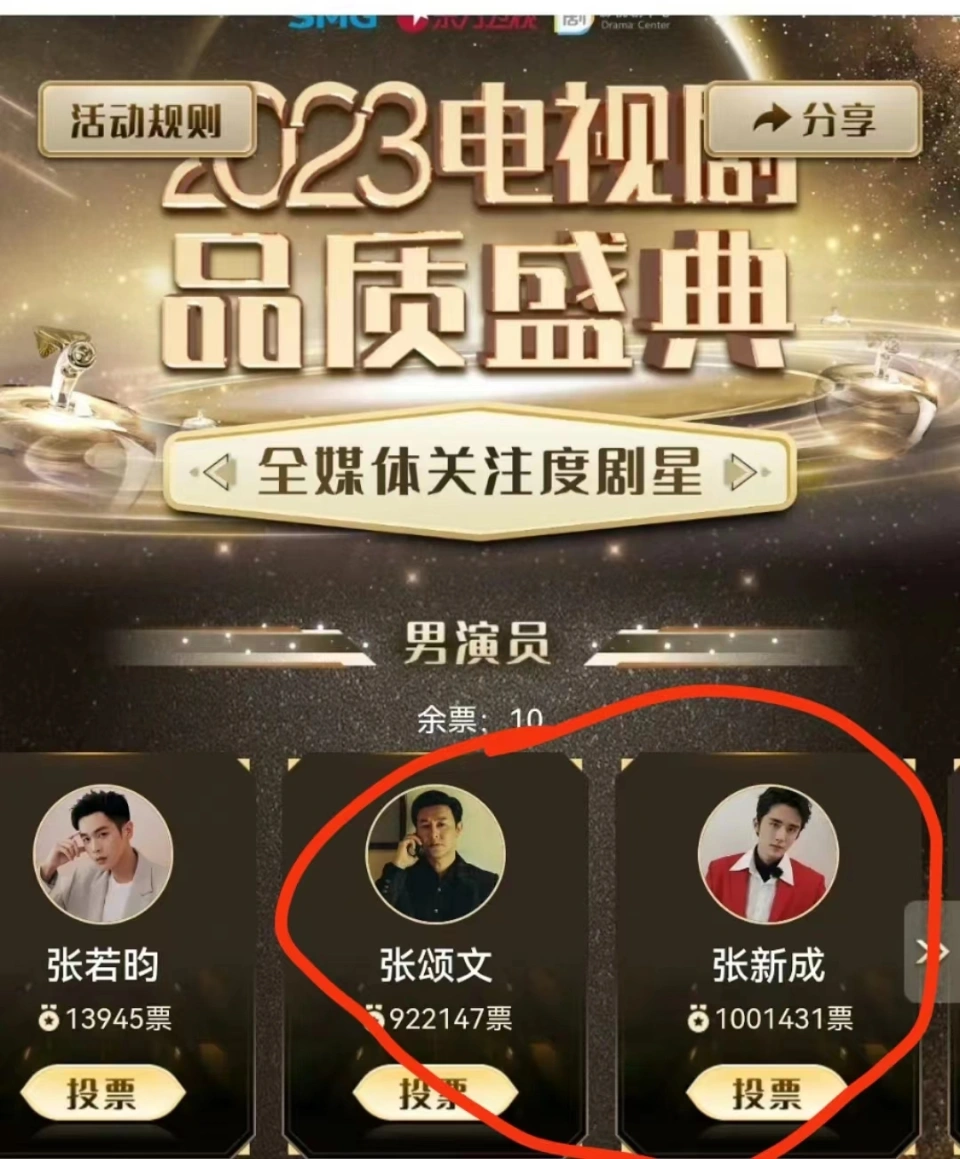This screenshot has height=1159, width=960.
Task: Open the 活动规则 activity rules
Action: tap(144, 121)
